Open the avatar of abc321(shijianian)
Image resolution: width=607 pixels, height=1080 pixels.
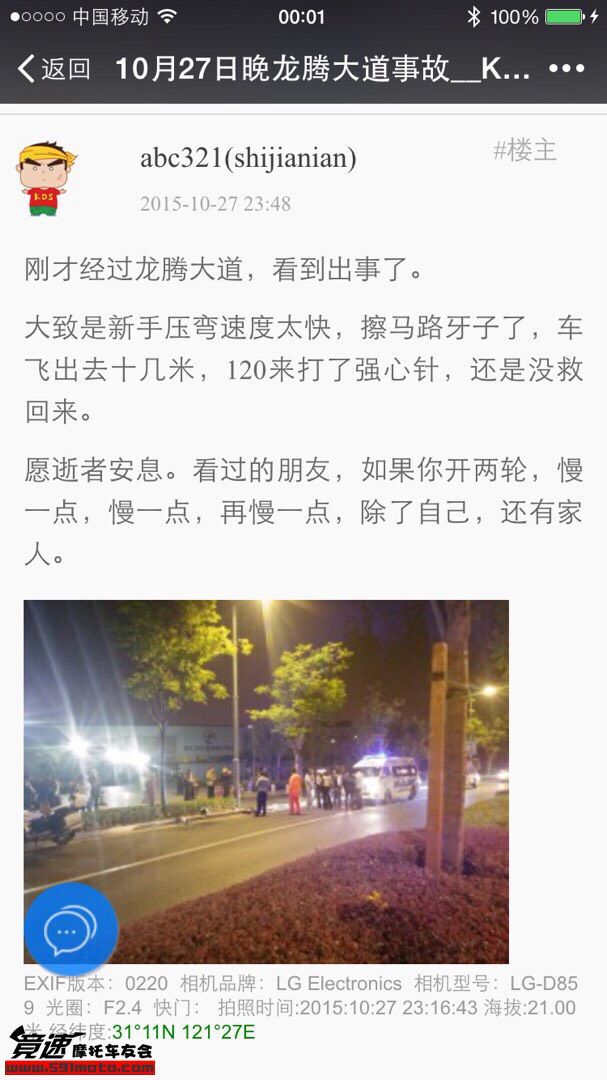(46, 179)
